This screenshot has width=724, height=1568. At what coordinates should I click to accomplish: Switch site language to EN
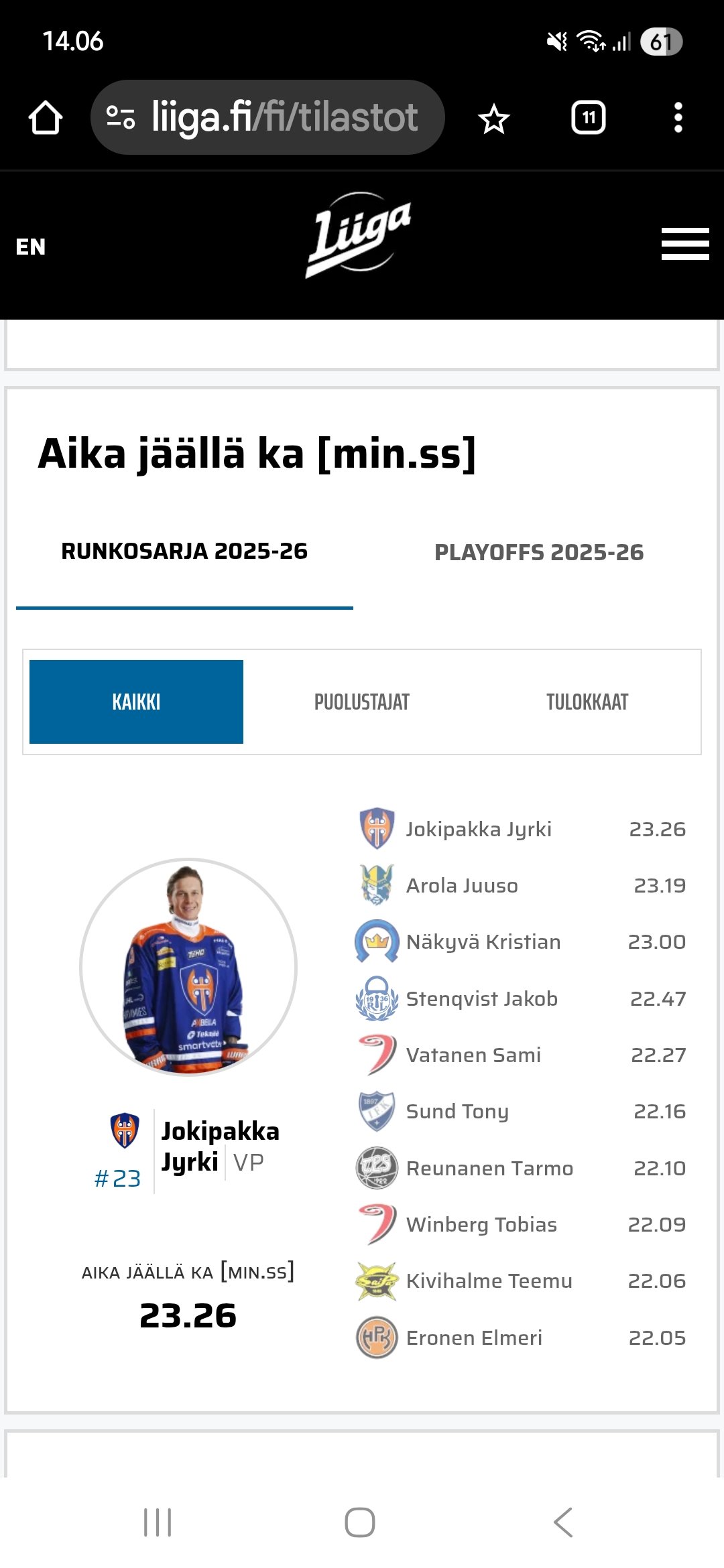(x=31, y=247)
